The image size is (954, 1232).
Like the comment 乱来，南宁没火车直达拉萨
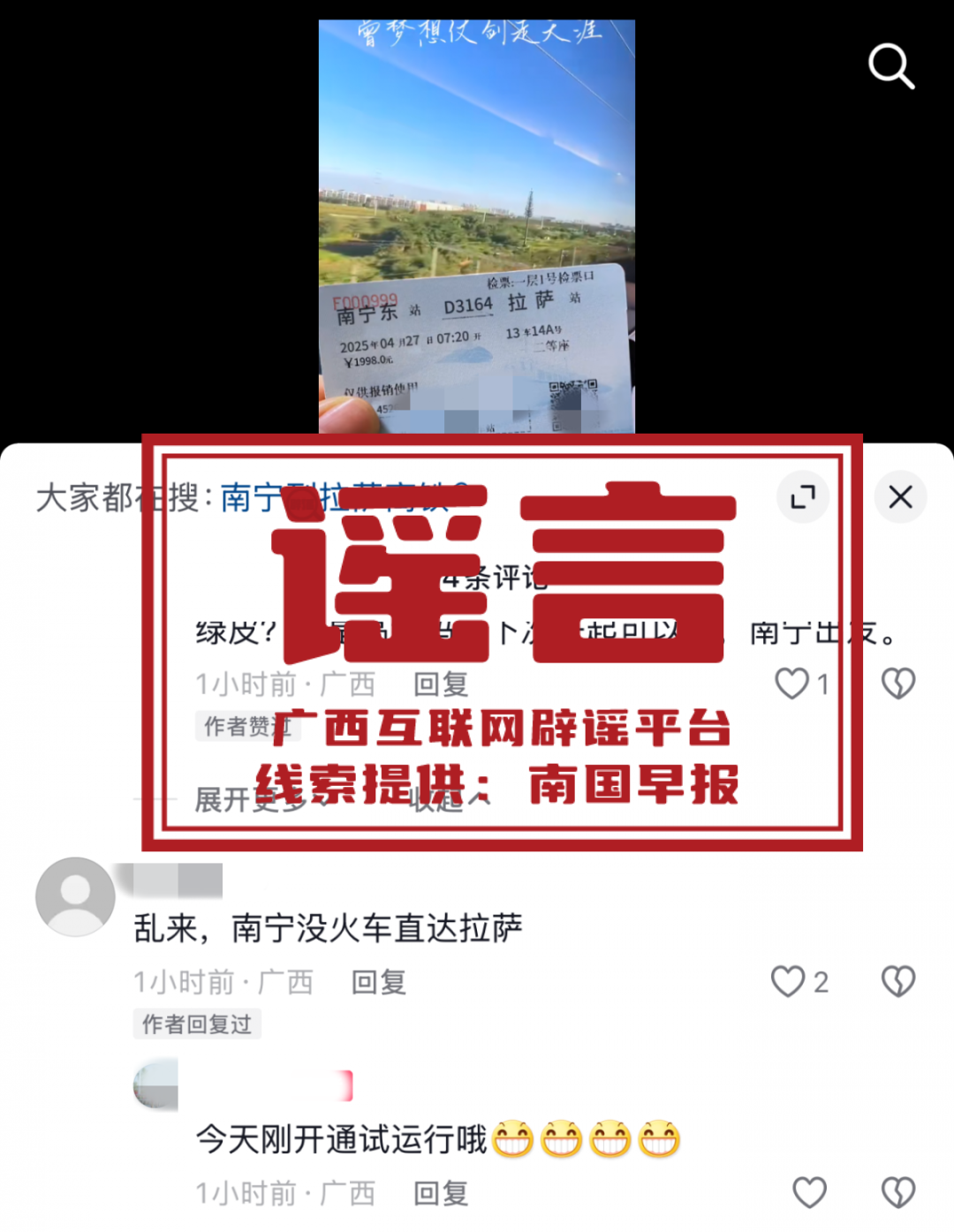(x=788, y=982)
